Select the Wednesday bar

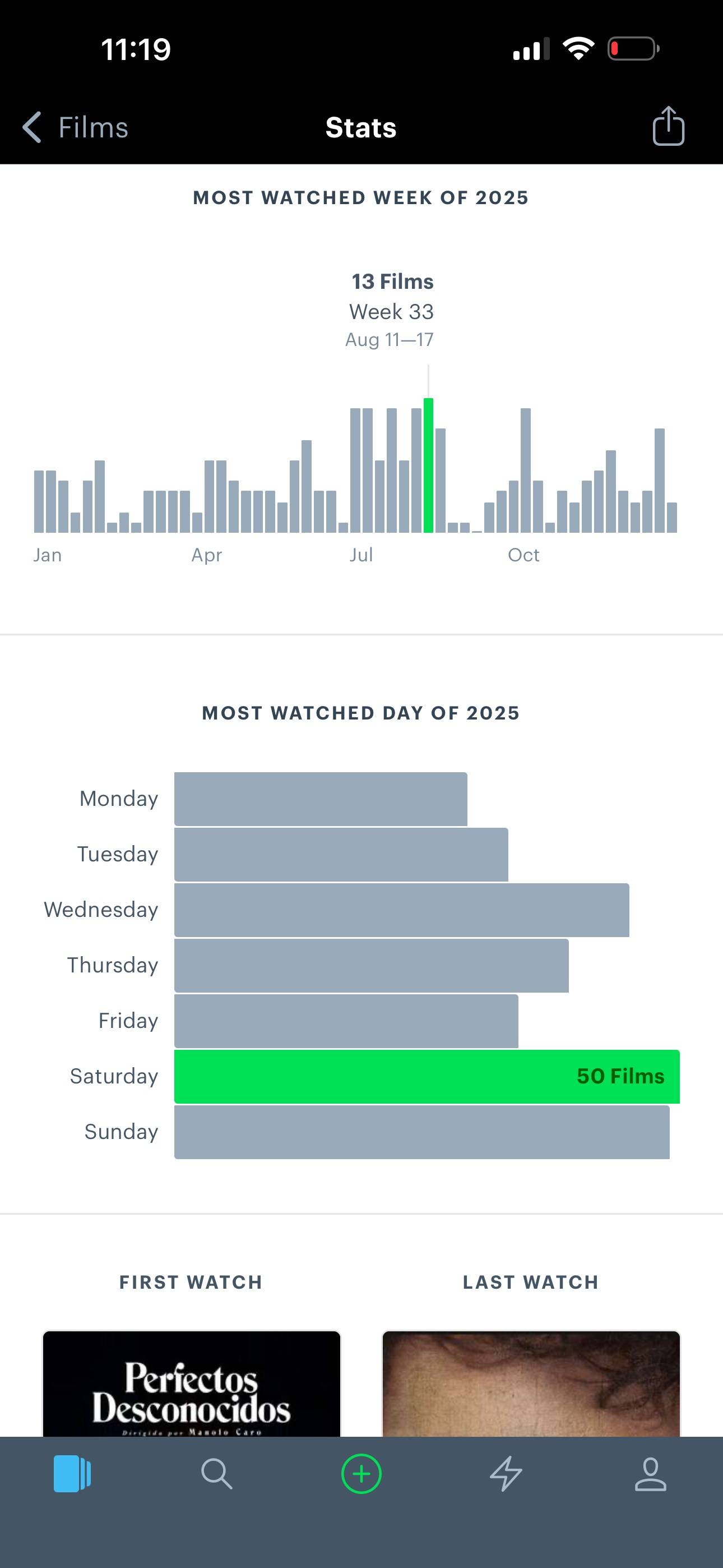click(x=402, y=910)
